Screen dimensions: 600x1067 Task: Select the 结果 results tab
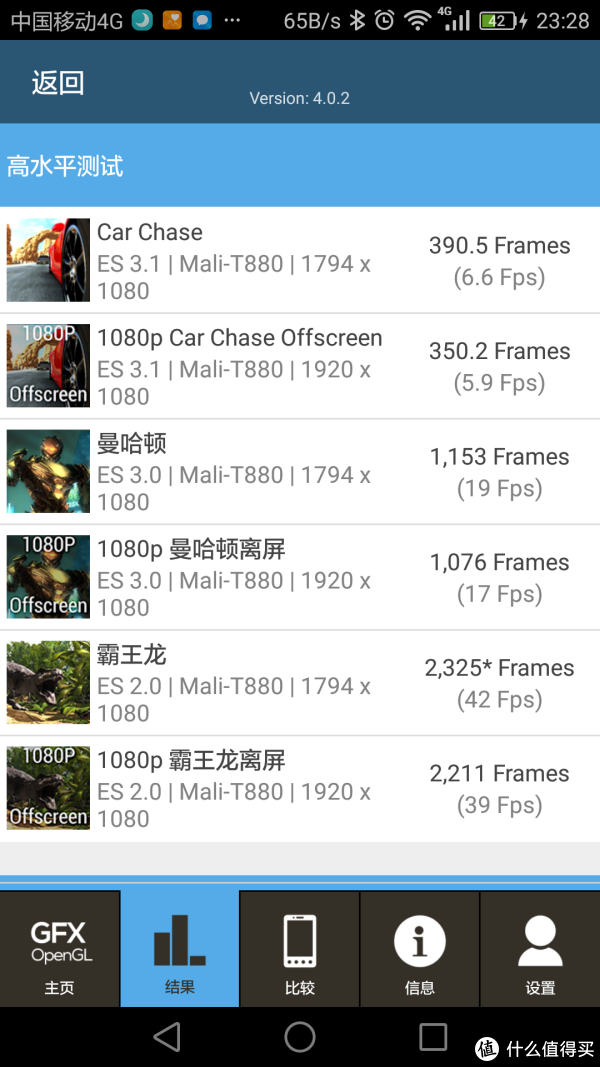pyautogui.click(x=180, y=948)
